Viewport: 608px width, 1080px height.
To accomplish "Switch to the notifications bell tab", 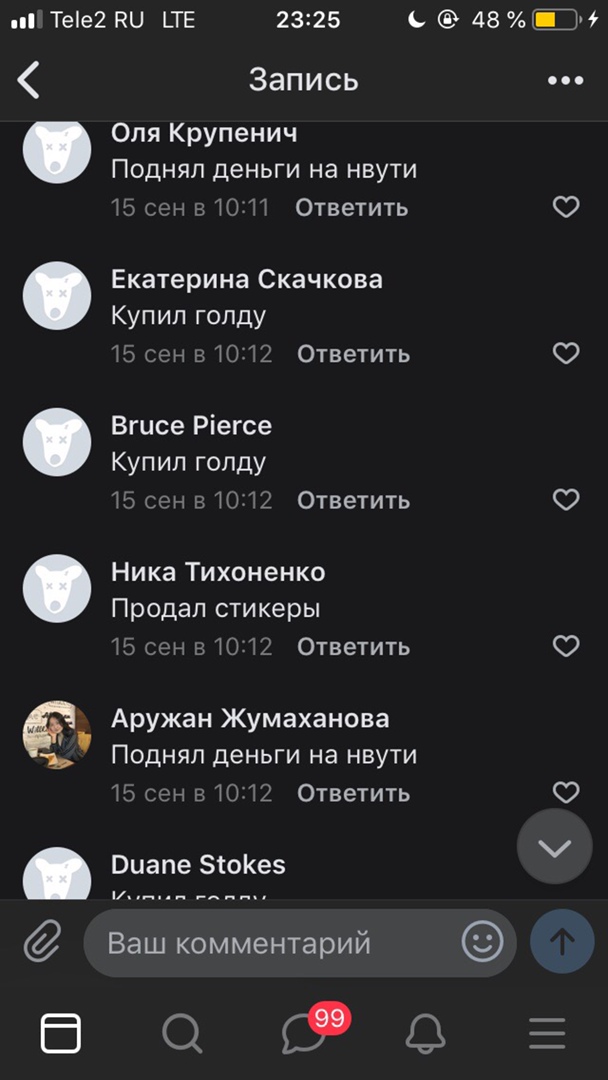I will (425, 1033).
